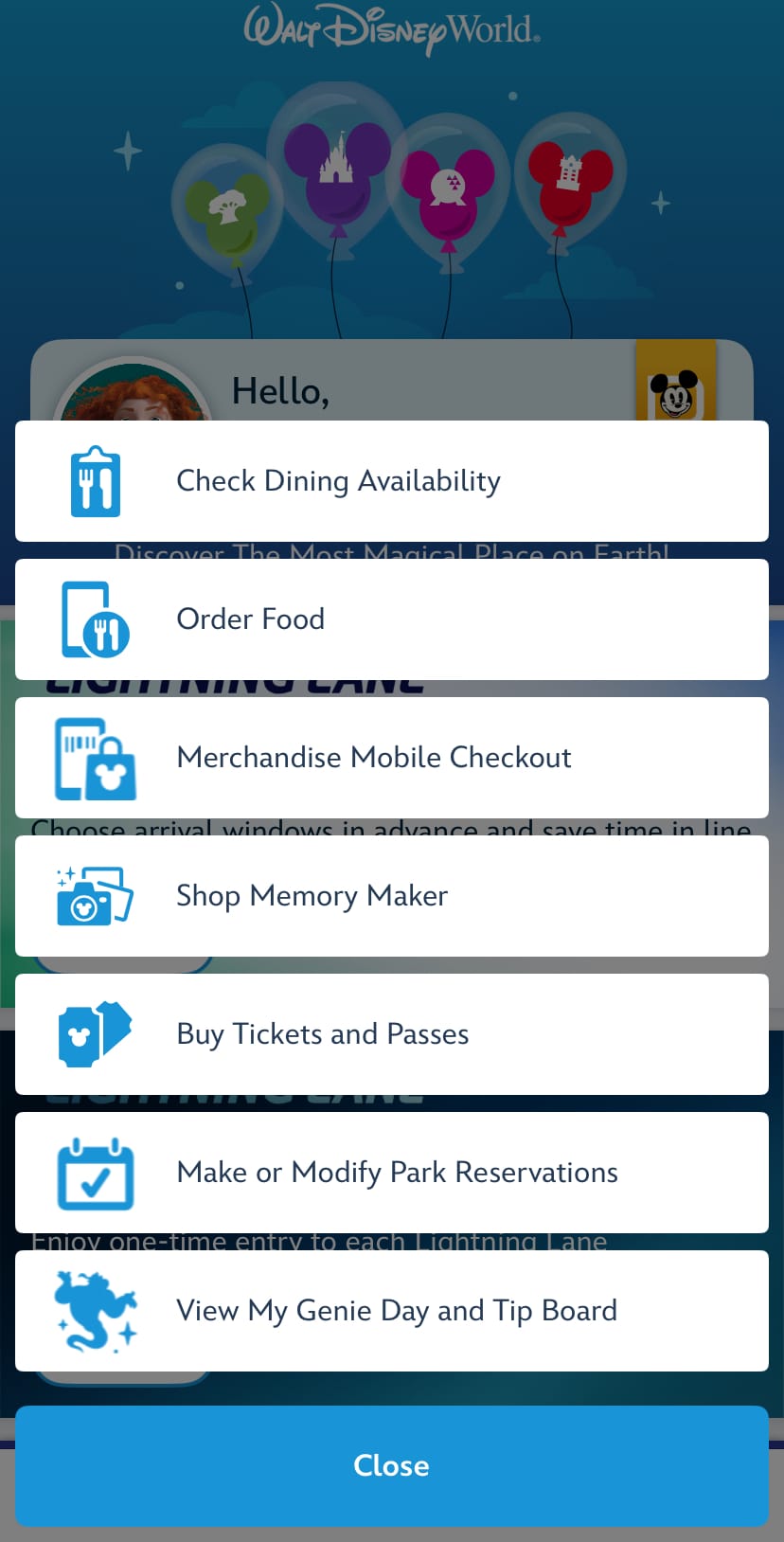784x1542 pixels.
Task: View My Genie Day and Tip Board
Action: 391,1311
